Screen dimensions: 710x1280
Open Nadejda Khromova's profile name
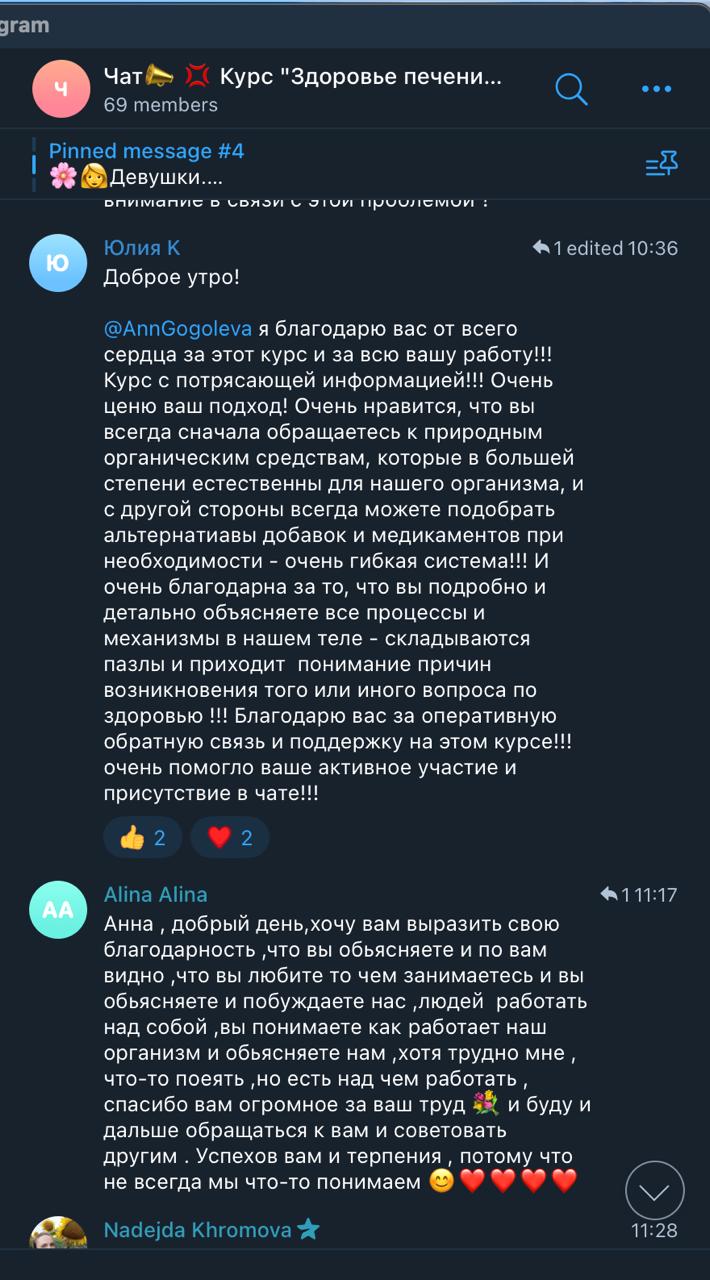click(197, 1229)
